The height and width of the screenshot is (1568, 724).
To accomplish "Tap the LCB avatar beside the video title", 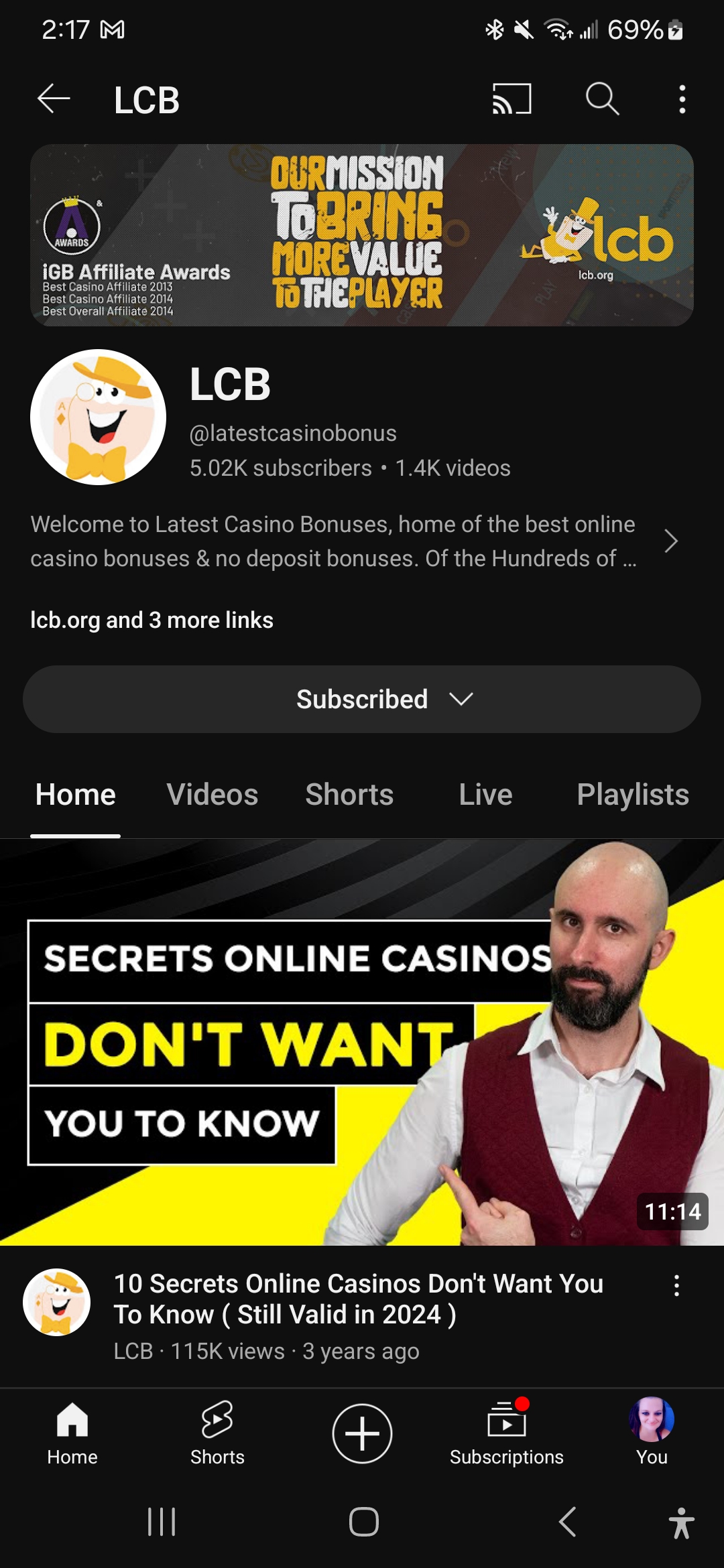I will [57, 1301].
